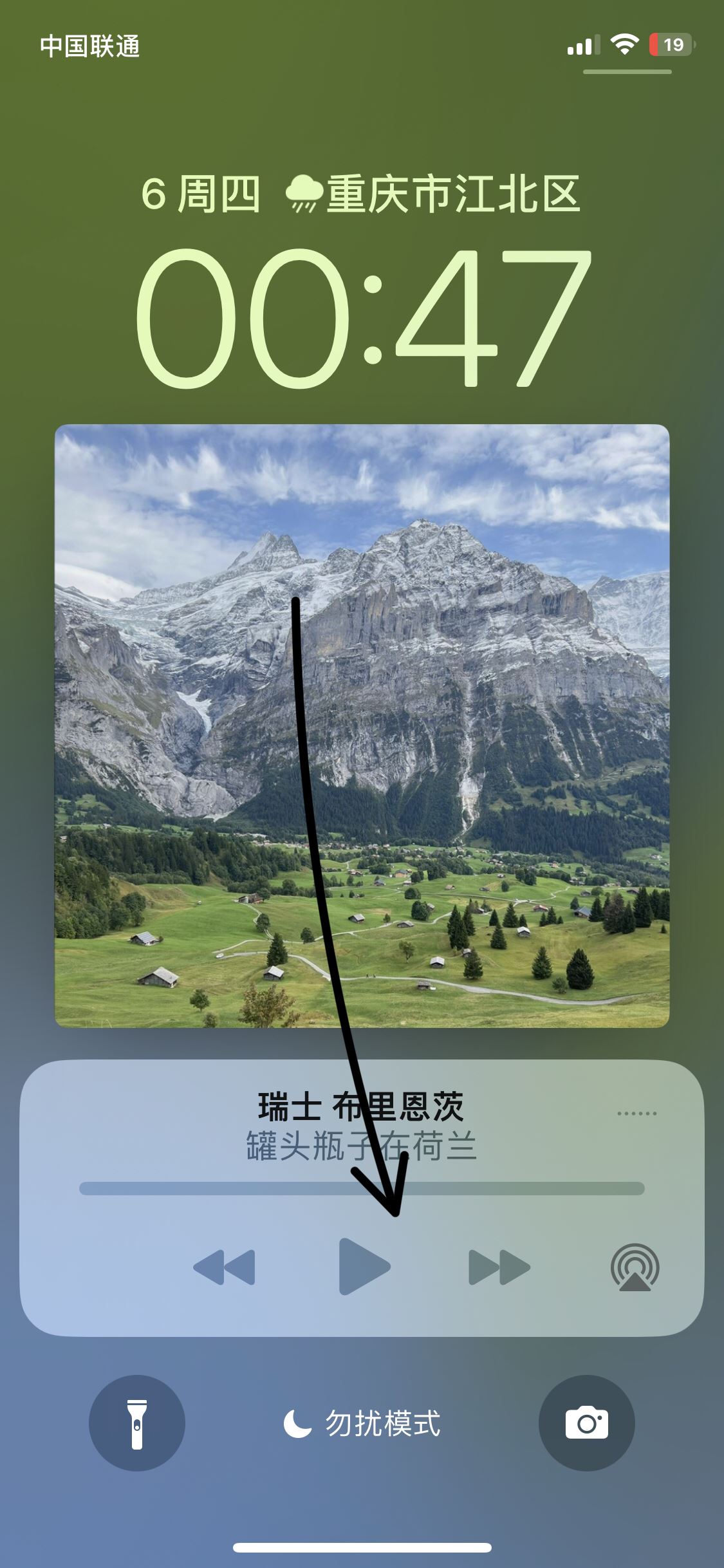The image size is (724, 1568).
Task: Tap the Wi-Fi status icon
Action: pos(623,44)
